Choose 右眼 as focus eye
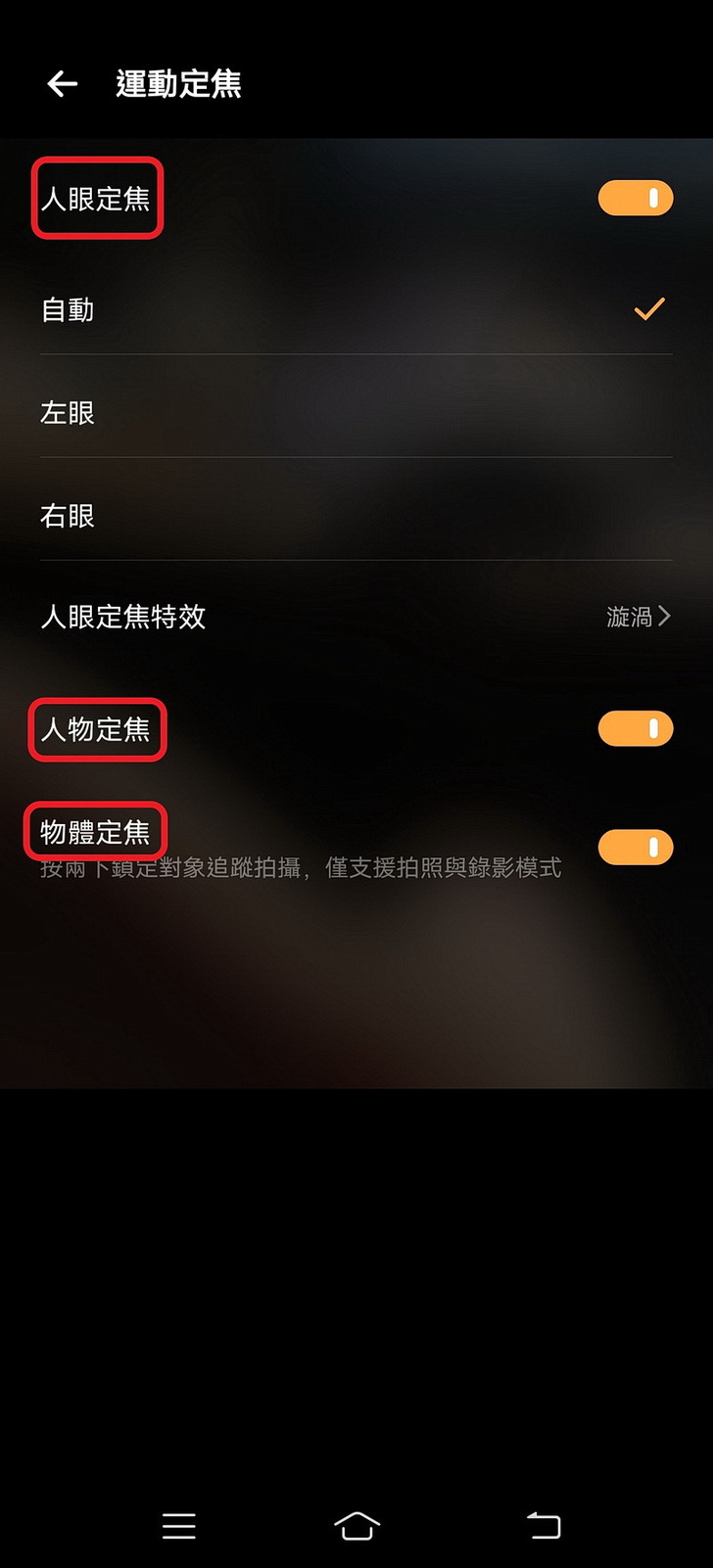This screenshot has height=1568, width=713. (356, 516)
